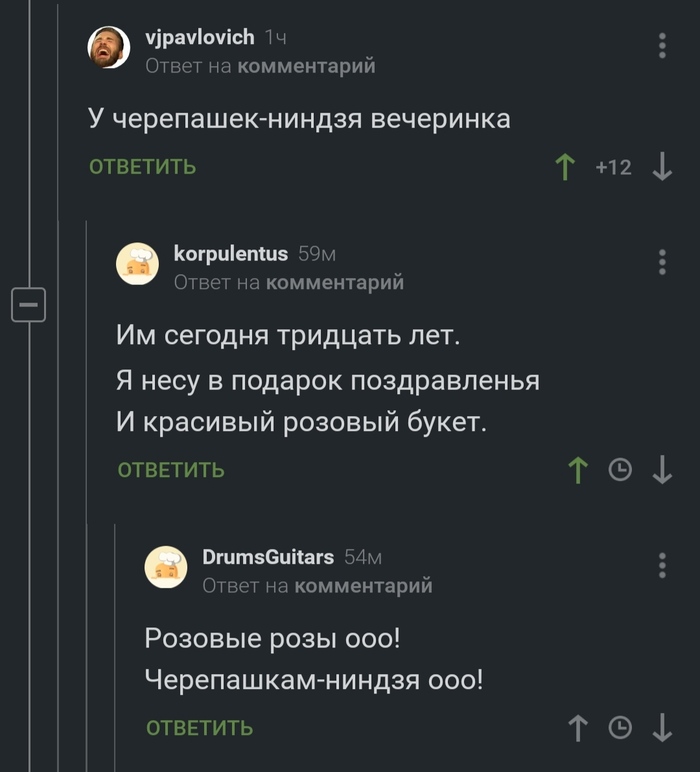Screen dimensions: 700x772
Task: Open korpulentus's profile name
Action: pyautogui.click(x=230, y=254)
